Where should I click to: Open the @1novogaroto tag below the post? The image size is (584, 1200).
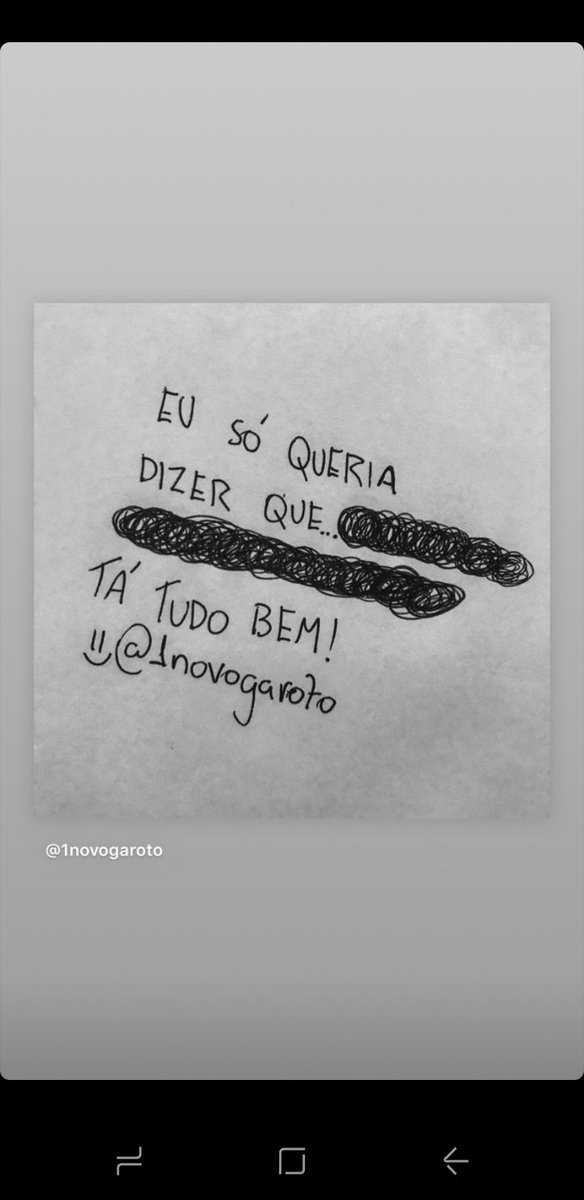click(104, 851)
